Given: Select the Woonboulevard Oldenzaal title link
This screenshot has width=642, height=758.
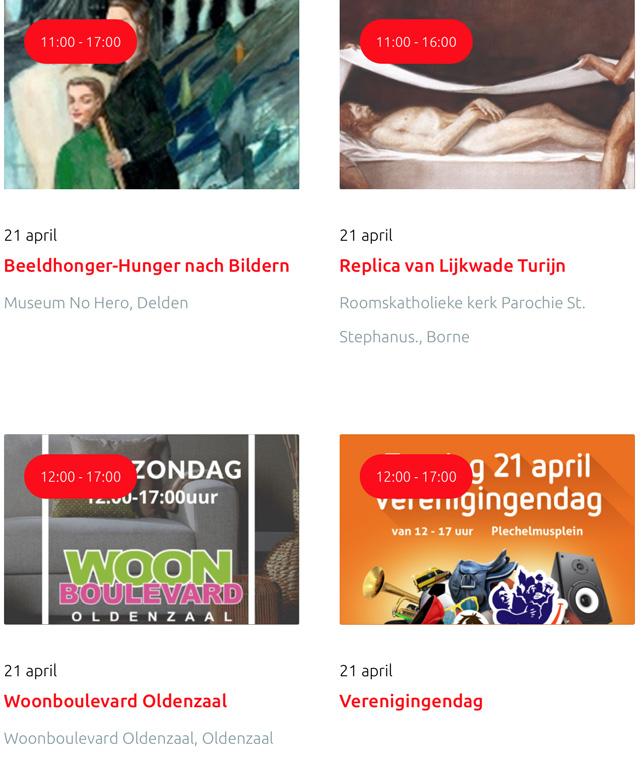Looking at the screenshot, I should [x=115, y=701].
